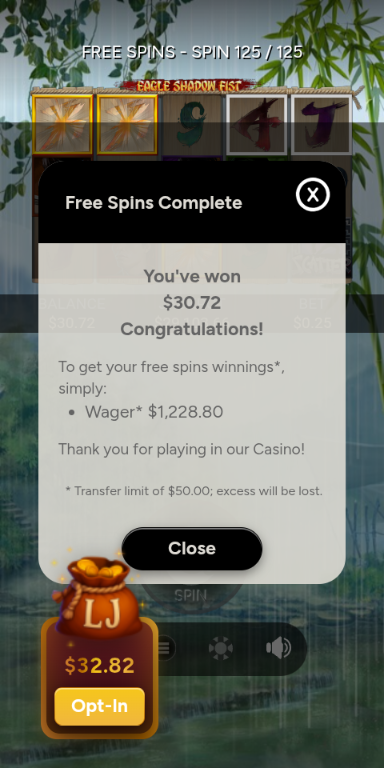The image size is (384, 768).
Task: Open the chip bet settings icon
Action: click(x=220, y=648)
